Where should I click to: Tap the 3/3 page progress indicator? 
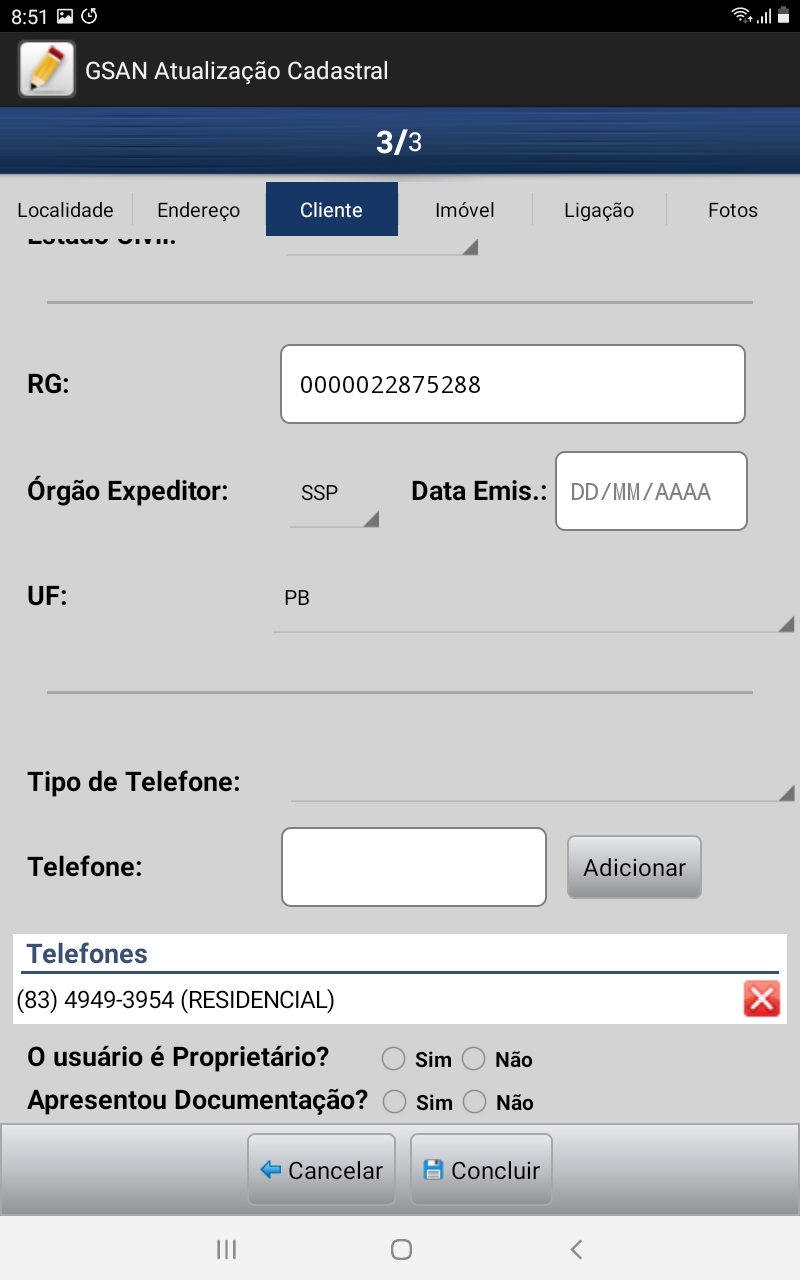[x=400, y=142]
